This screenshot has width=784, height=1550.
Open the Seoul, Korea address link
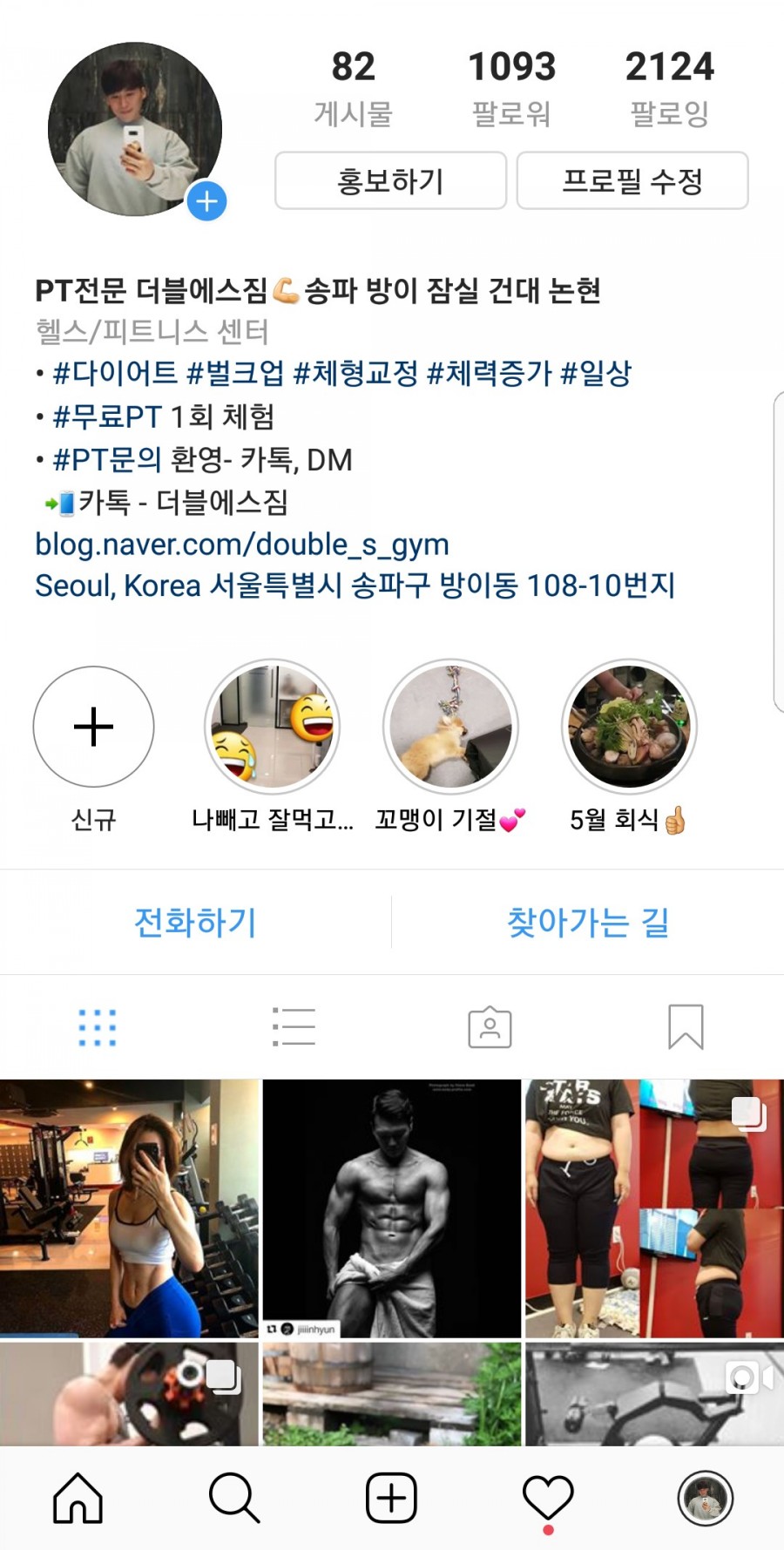tap(355, 585)
